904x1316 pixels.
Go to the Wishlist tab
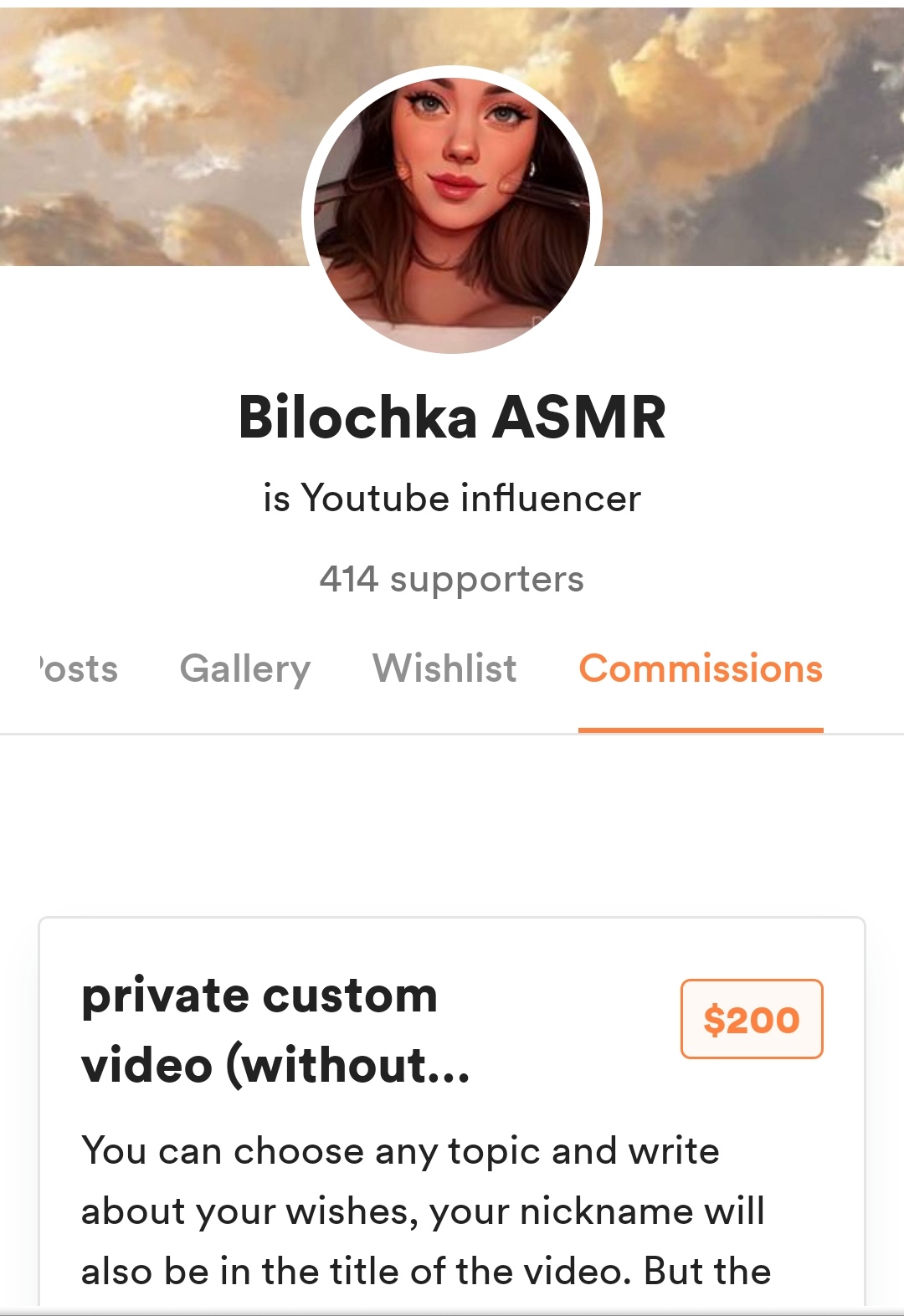[x=444, y=669]
